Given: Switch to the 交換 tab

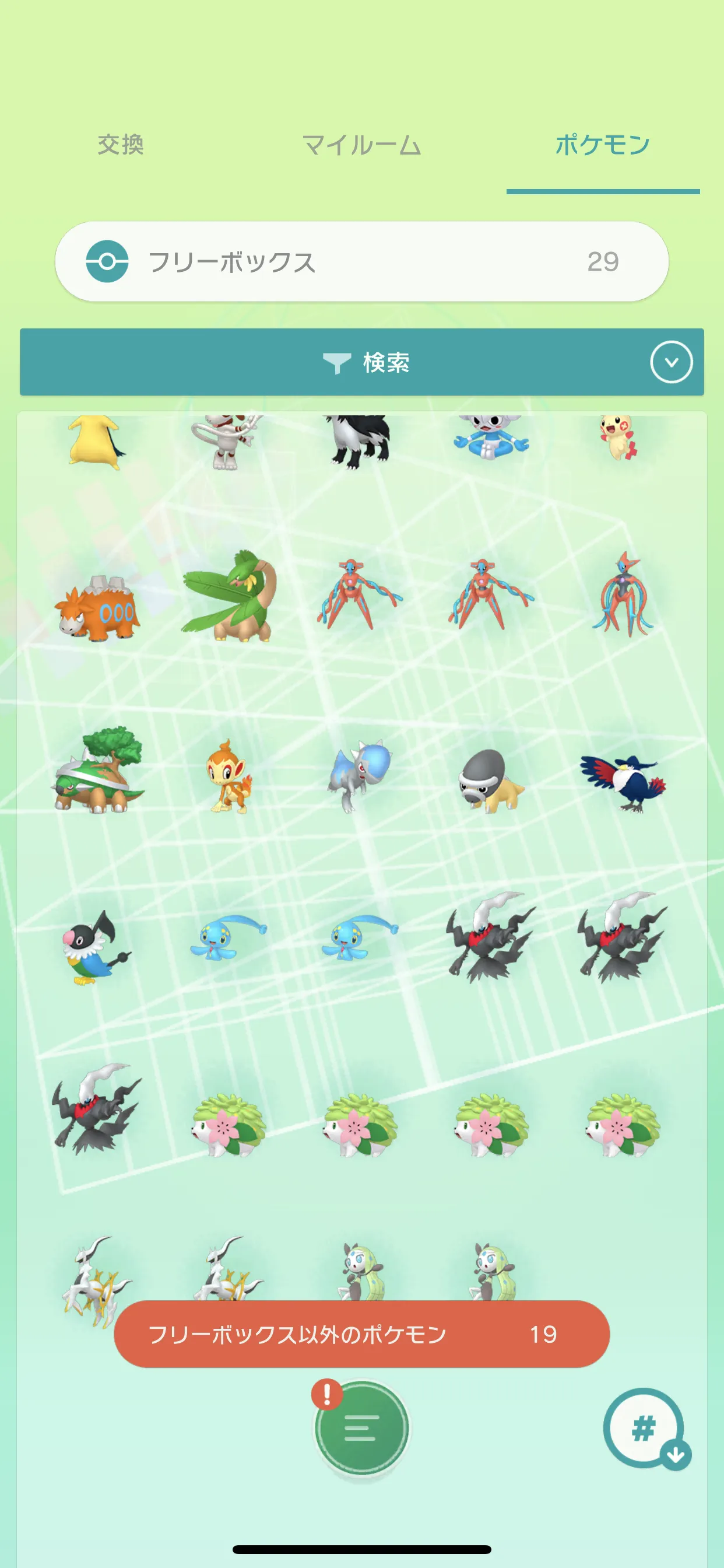Looking at the screenshot, I should click(x=121, y=145).
